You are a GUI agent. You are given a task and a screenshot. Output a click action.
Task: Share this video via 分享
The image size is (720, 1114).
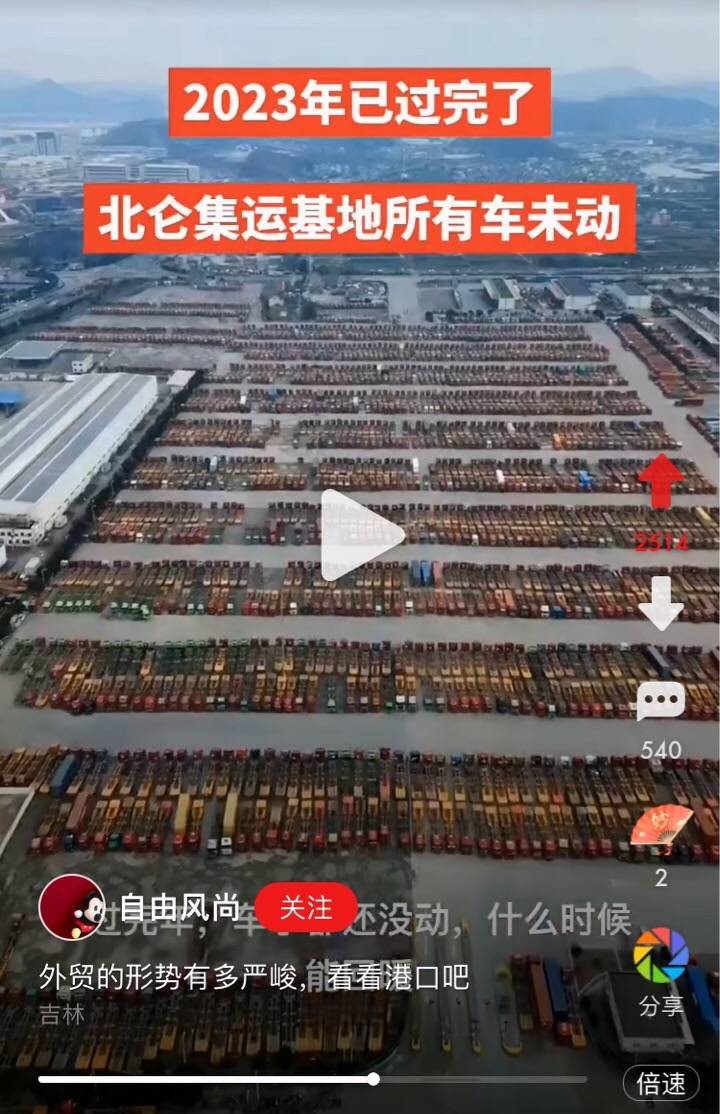661,958
